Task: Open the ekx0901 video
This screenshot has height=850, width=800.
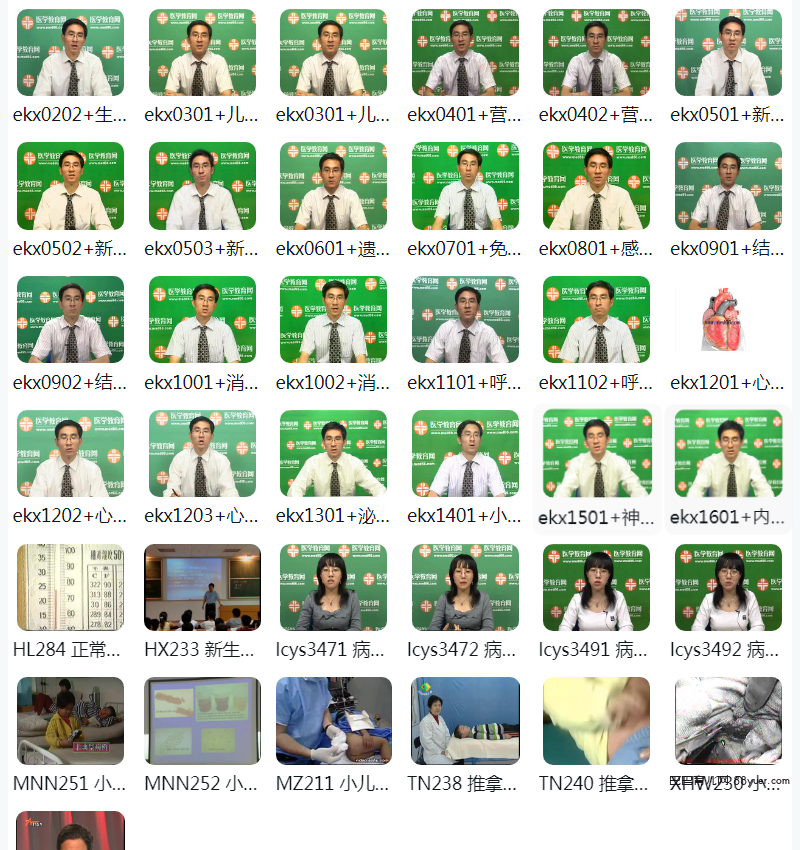Action: click(728, 186)
